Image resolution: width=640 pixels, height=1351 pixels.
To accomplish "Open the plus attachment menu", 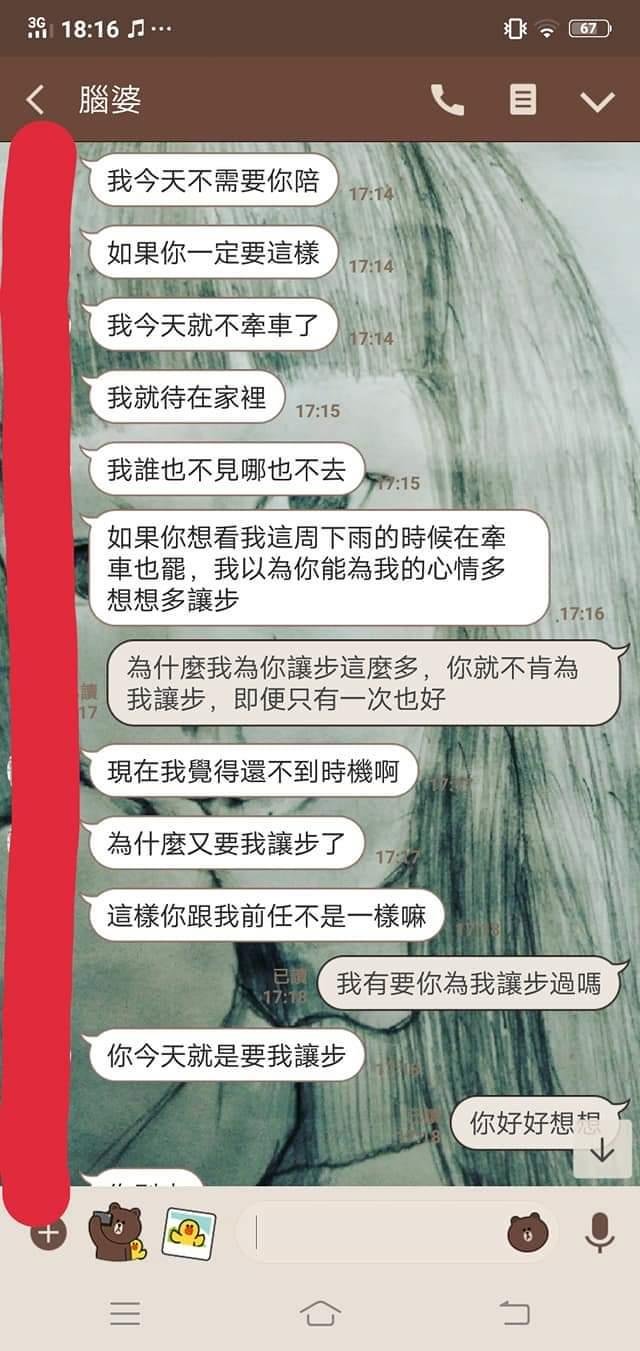I will 47,1233.
